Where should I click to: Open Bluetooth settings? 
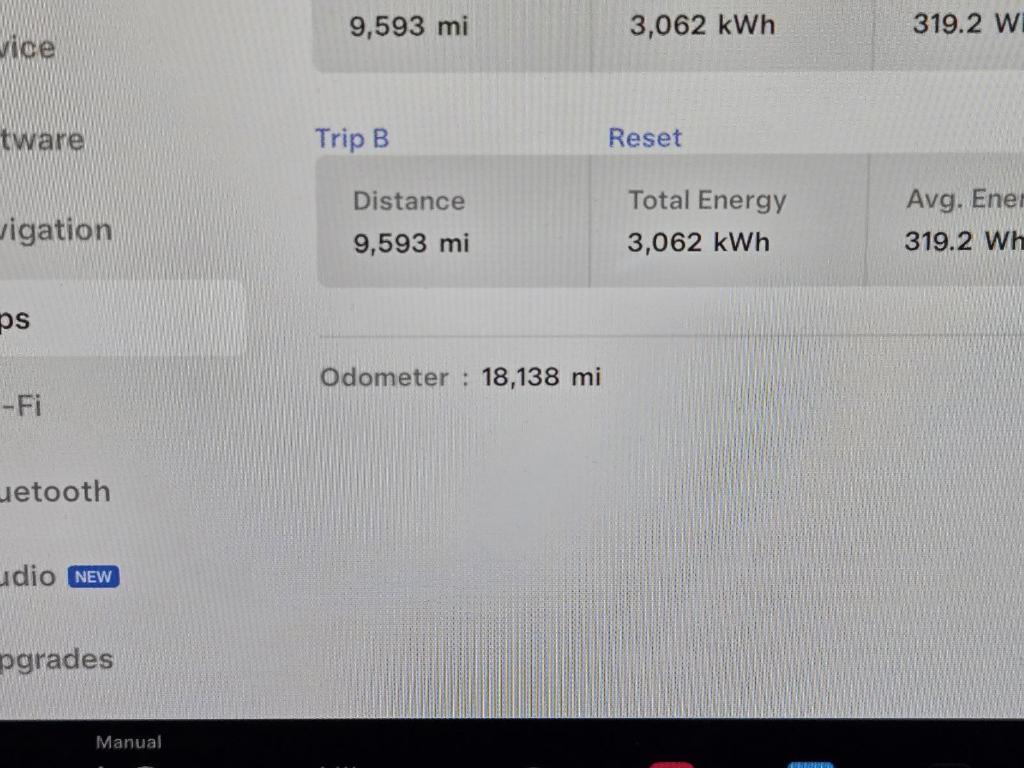point(55,492)
